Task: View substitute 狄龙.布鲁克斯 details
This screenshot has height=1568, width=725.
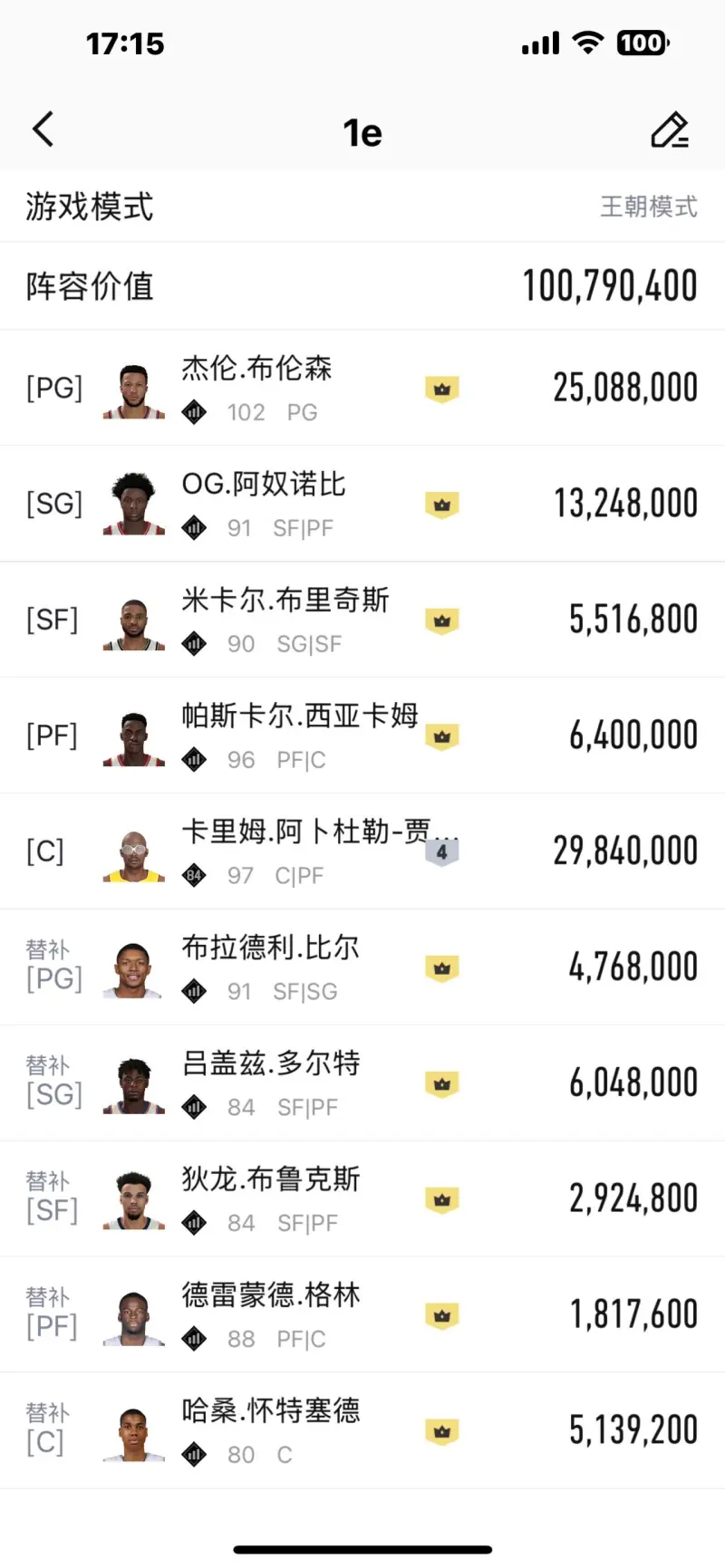Action: click(x=362, y=1199)
